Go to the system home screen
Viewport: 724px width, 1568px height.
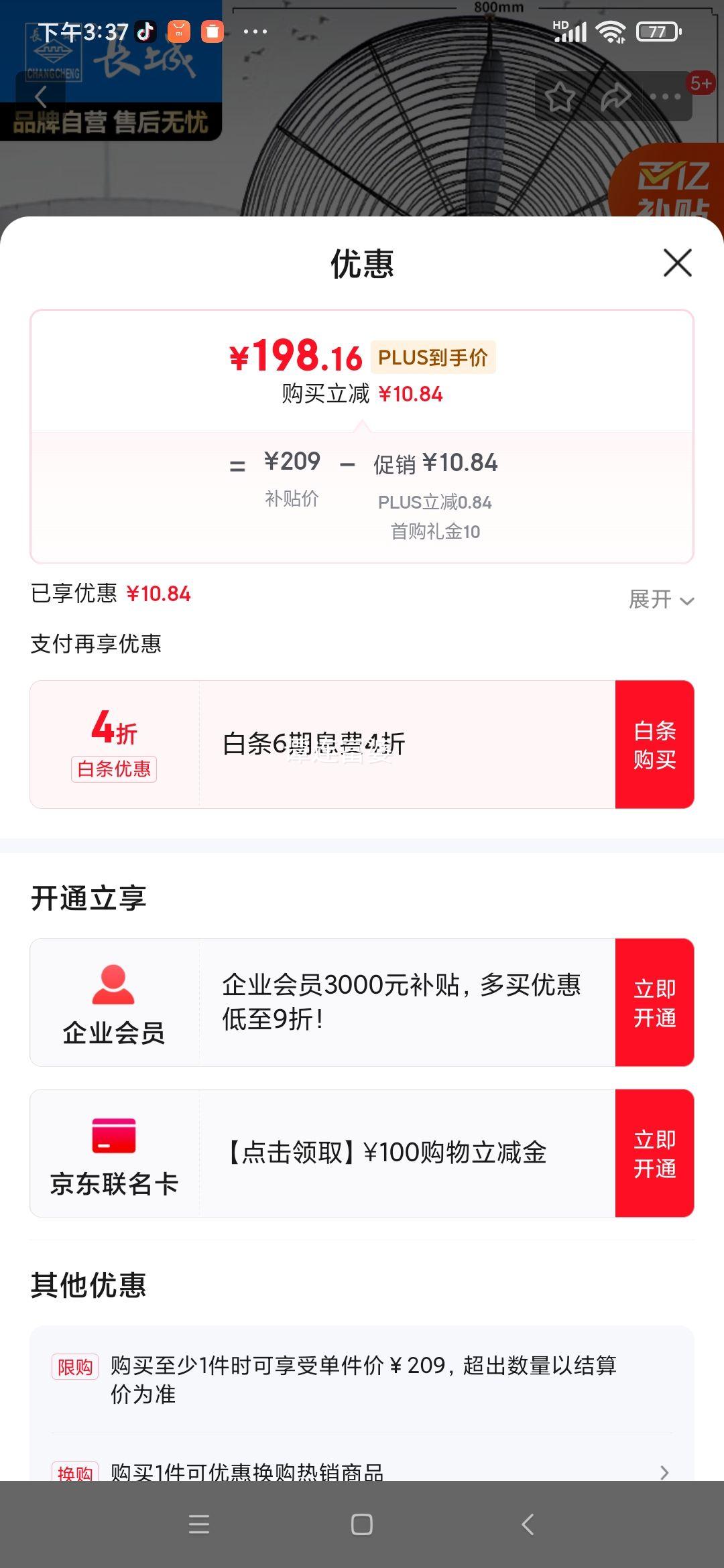click(362, 1524)
